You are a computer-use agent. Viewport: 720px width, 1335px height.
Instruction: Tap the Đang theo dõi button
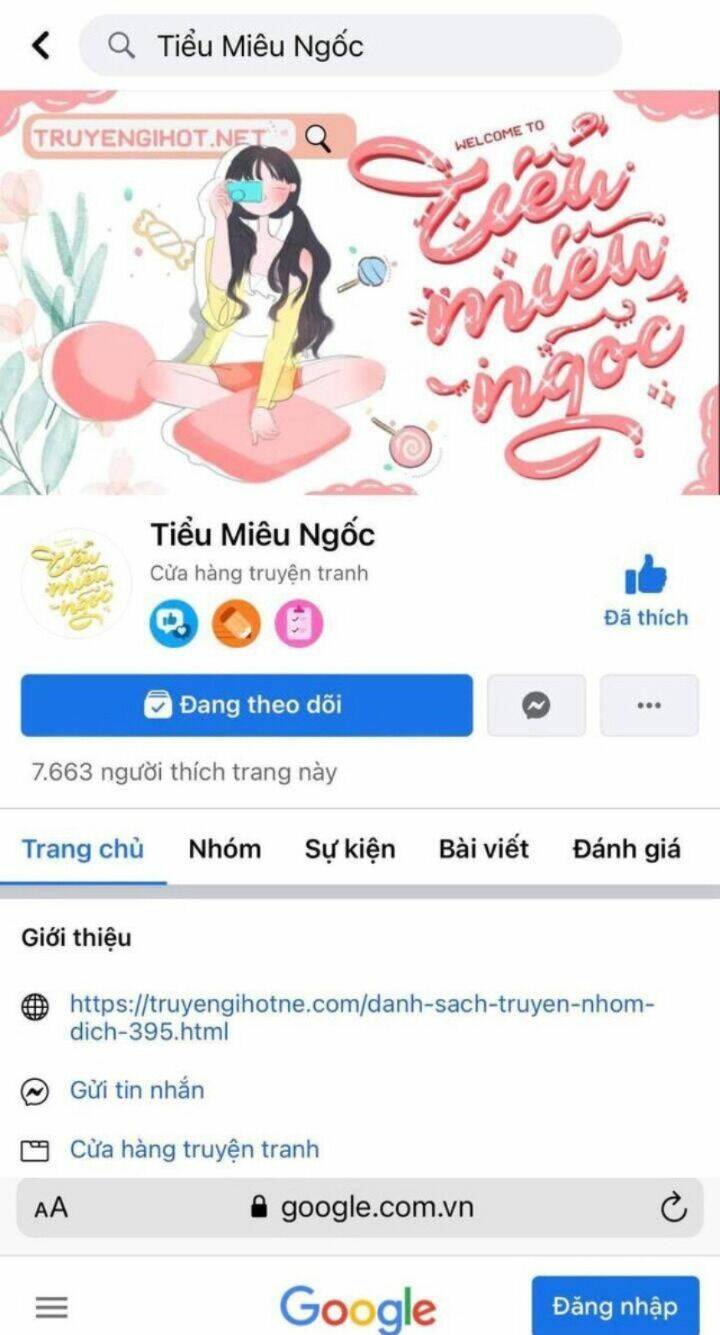pos(246,705)
